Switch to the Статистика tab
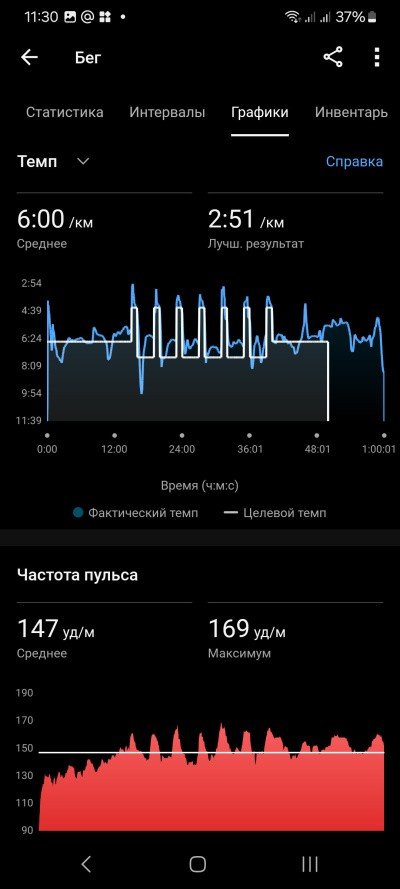400x889 pixels. pyautogui.click(x=65, y=112)
